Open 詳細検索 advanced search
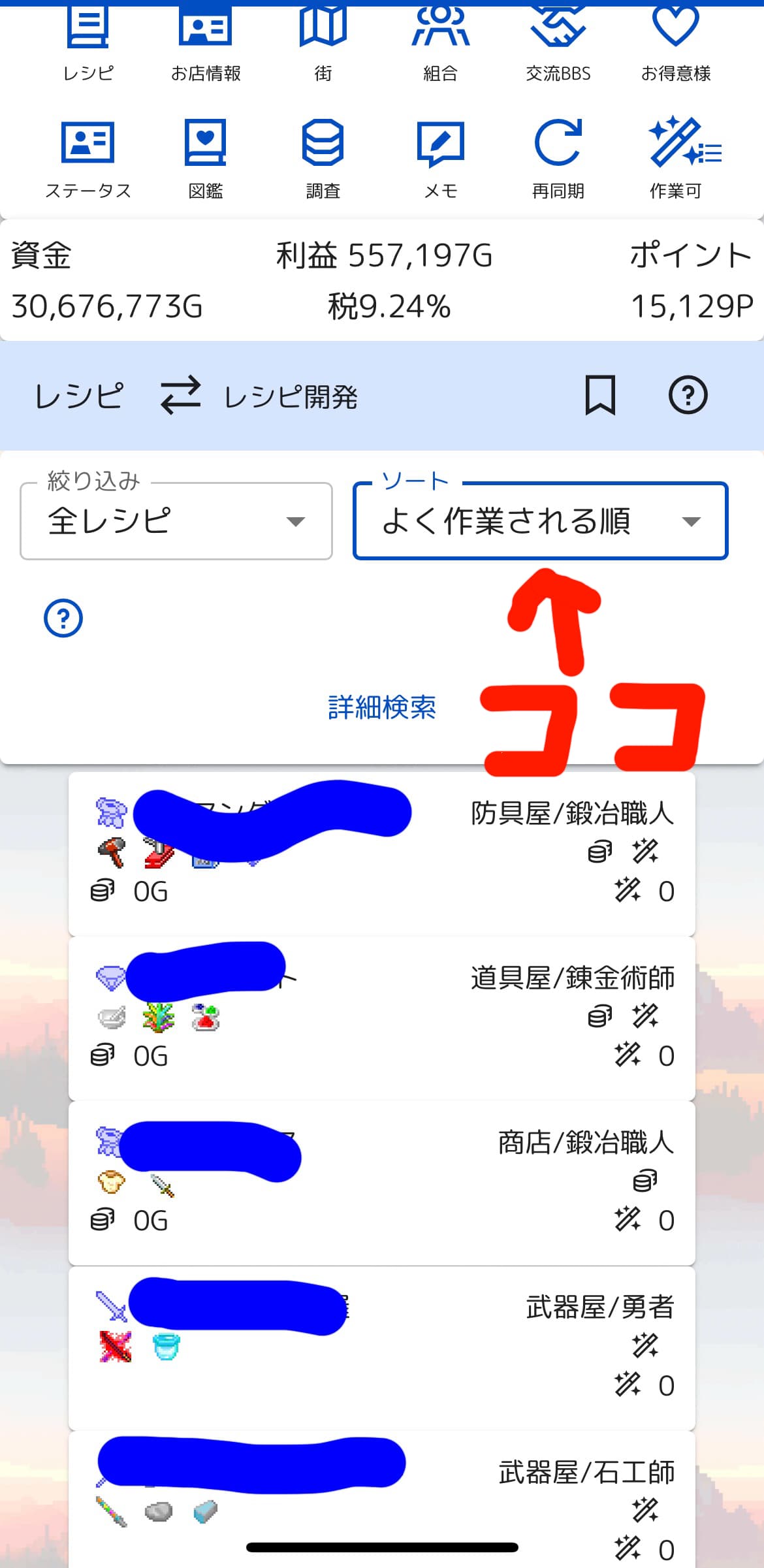This screenshot has height=1568, width=764. click(x=382, y=707)
